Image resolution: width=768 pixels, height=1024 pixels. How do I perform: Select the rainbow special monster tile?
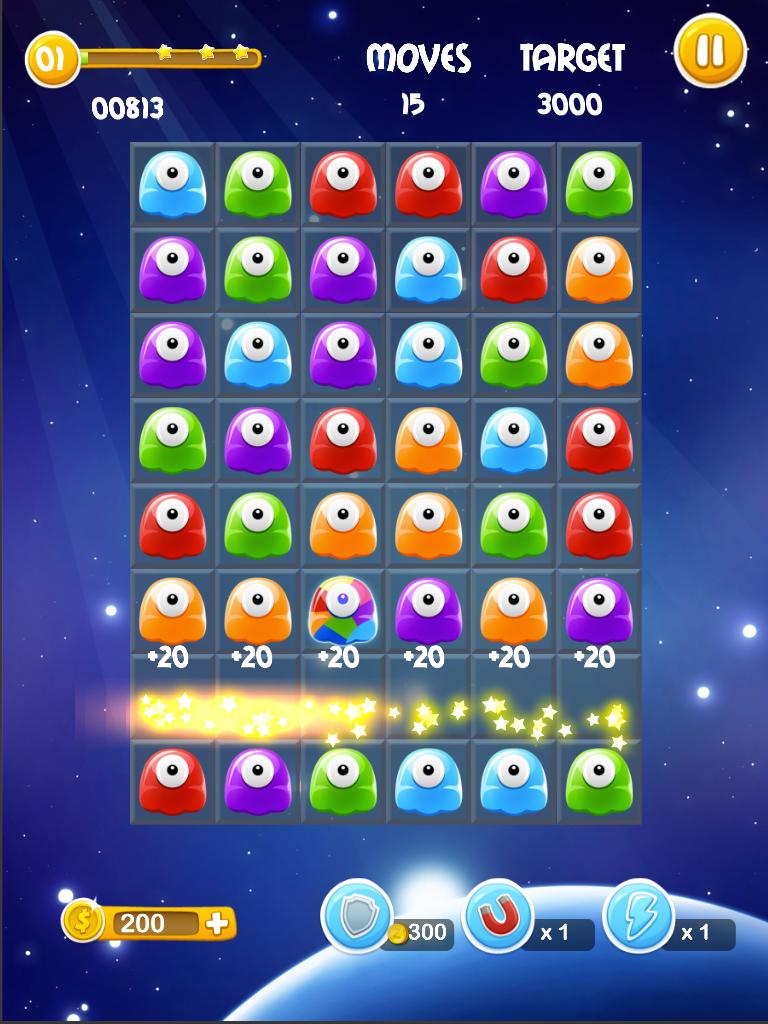click(342, 612)
